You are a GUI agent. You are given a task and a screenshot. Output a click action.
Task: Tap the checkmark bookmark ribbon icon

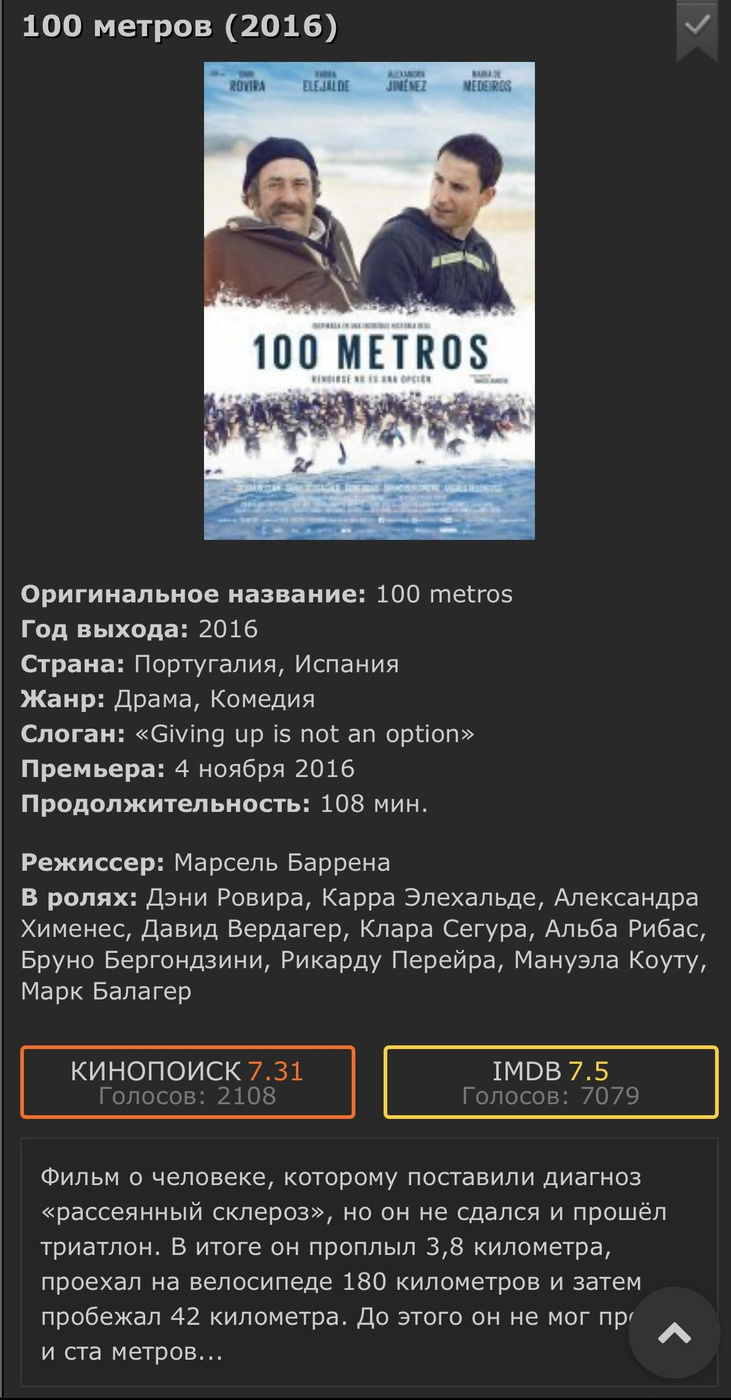tap(697, 28)
